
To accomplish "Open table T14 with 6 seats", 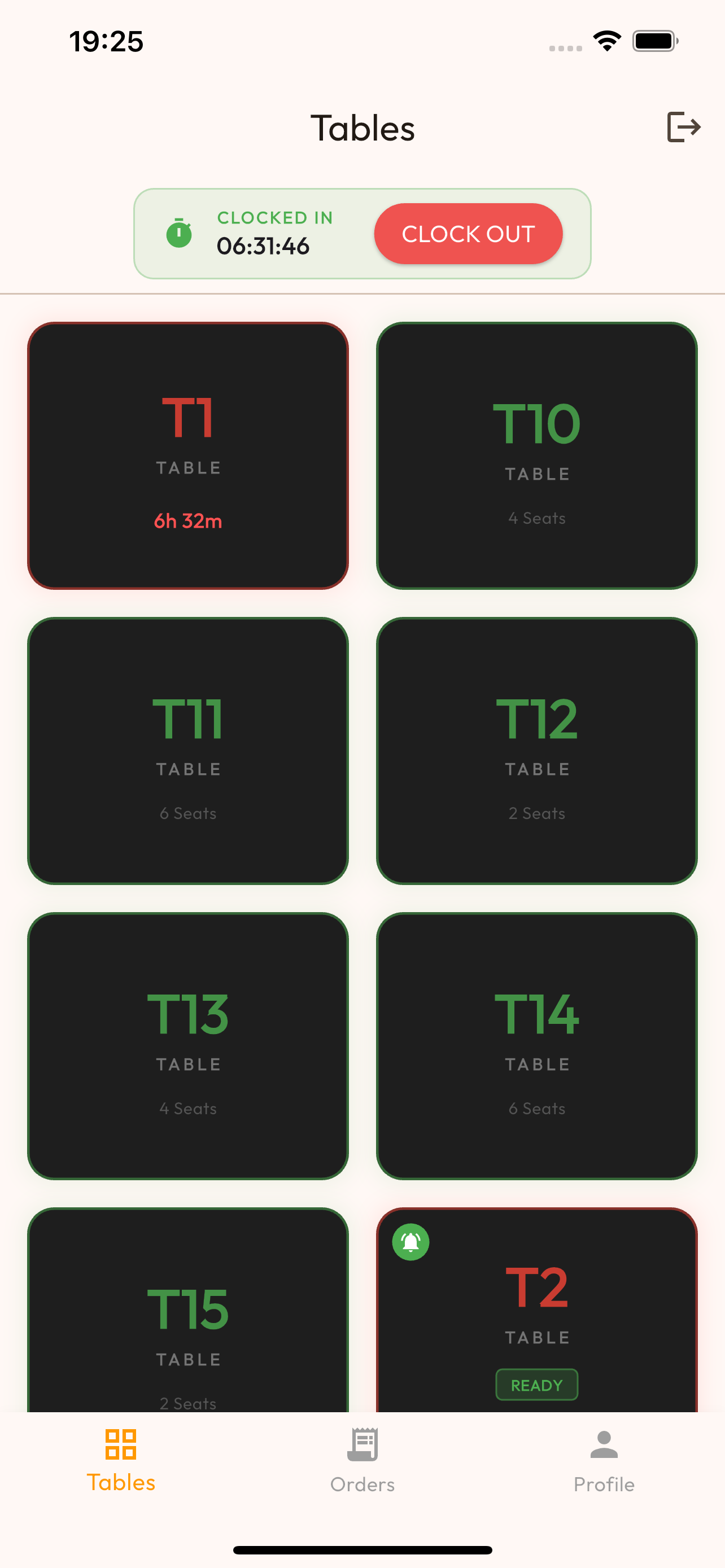I will coord(536,1045).
